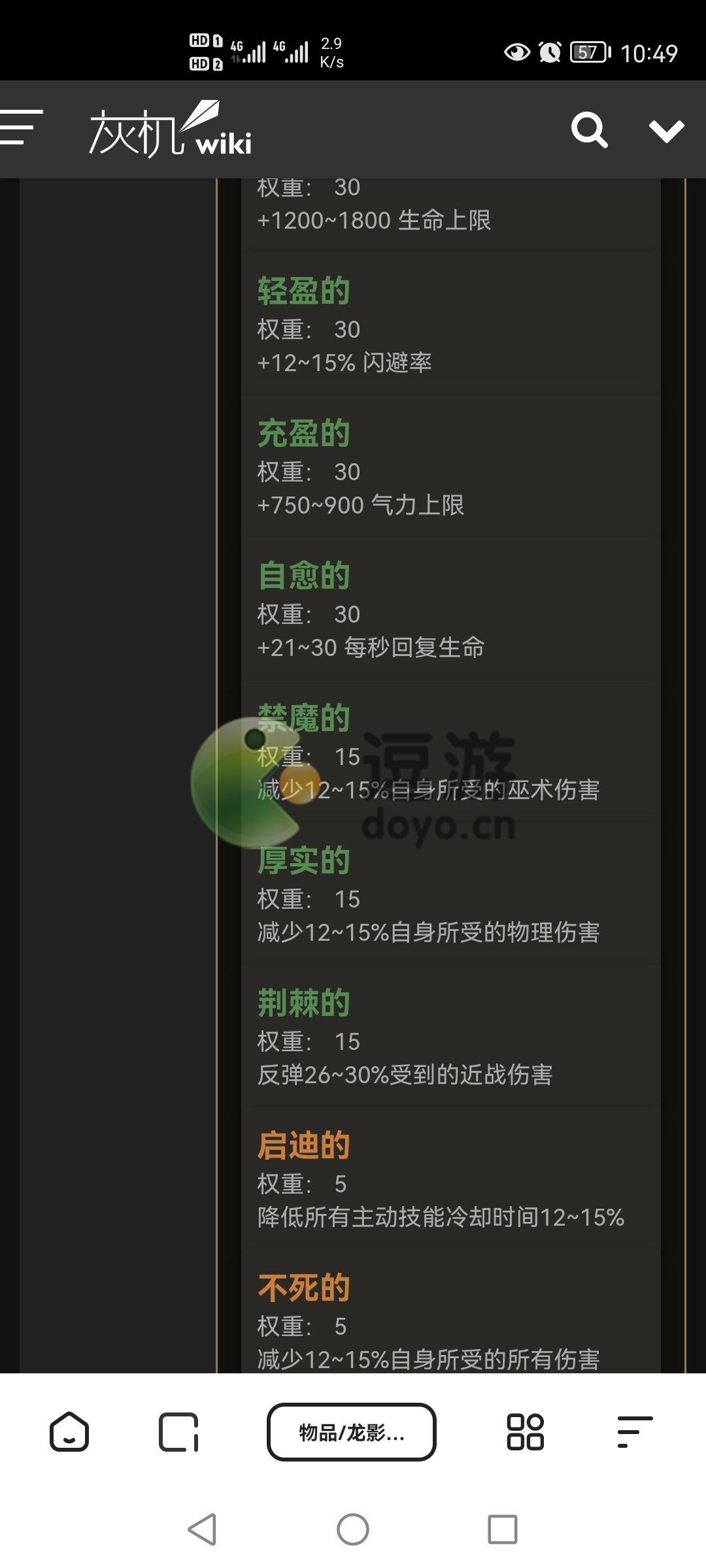Tap the 物品/龙影 address bar
Viewport: 706px width, 1568px height.
point(352,1432)
